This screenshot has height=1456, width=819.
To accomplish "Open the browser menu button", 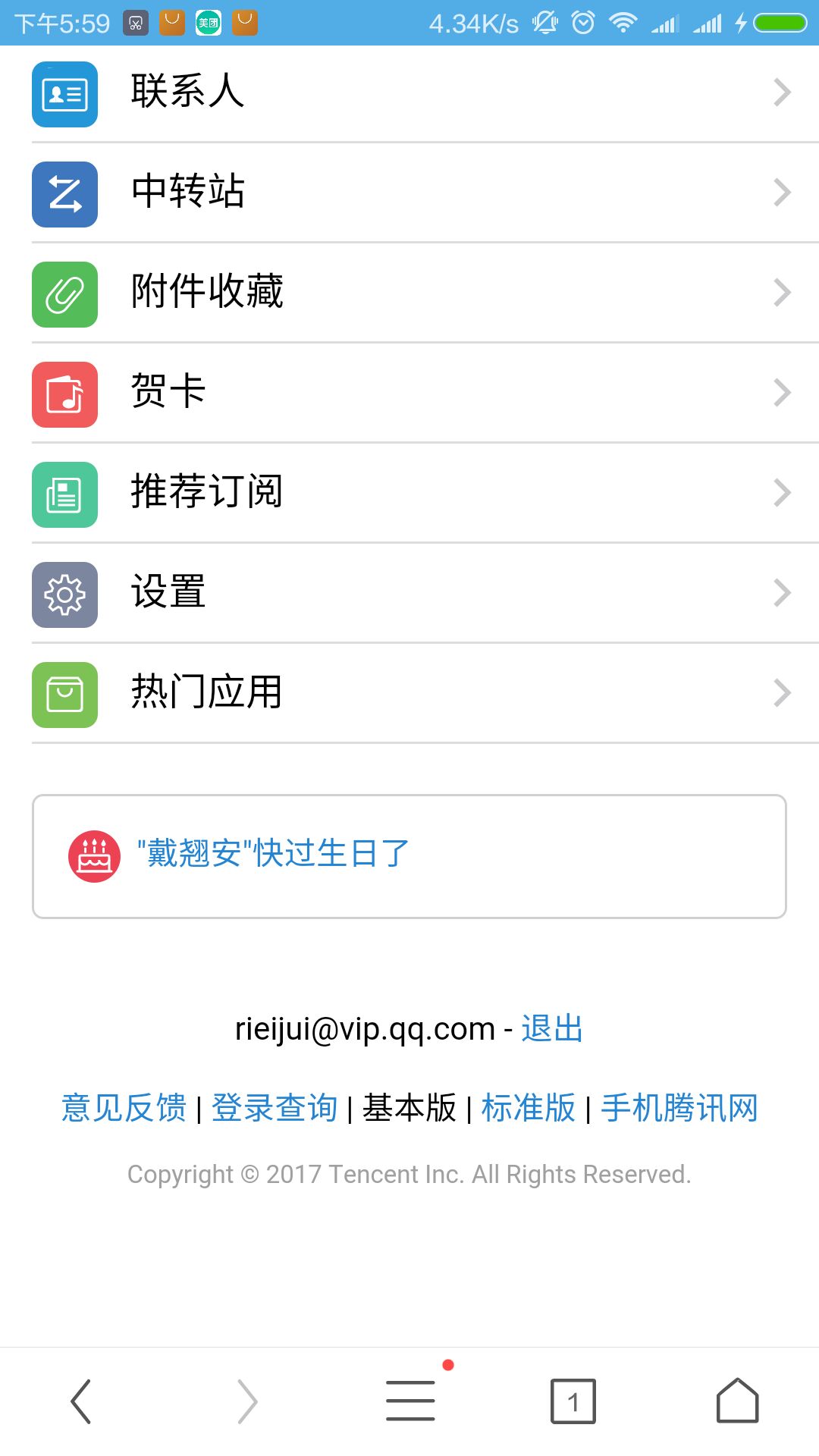I will tap(410, 1401).
